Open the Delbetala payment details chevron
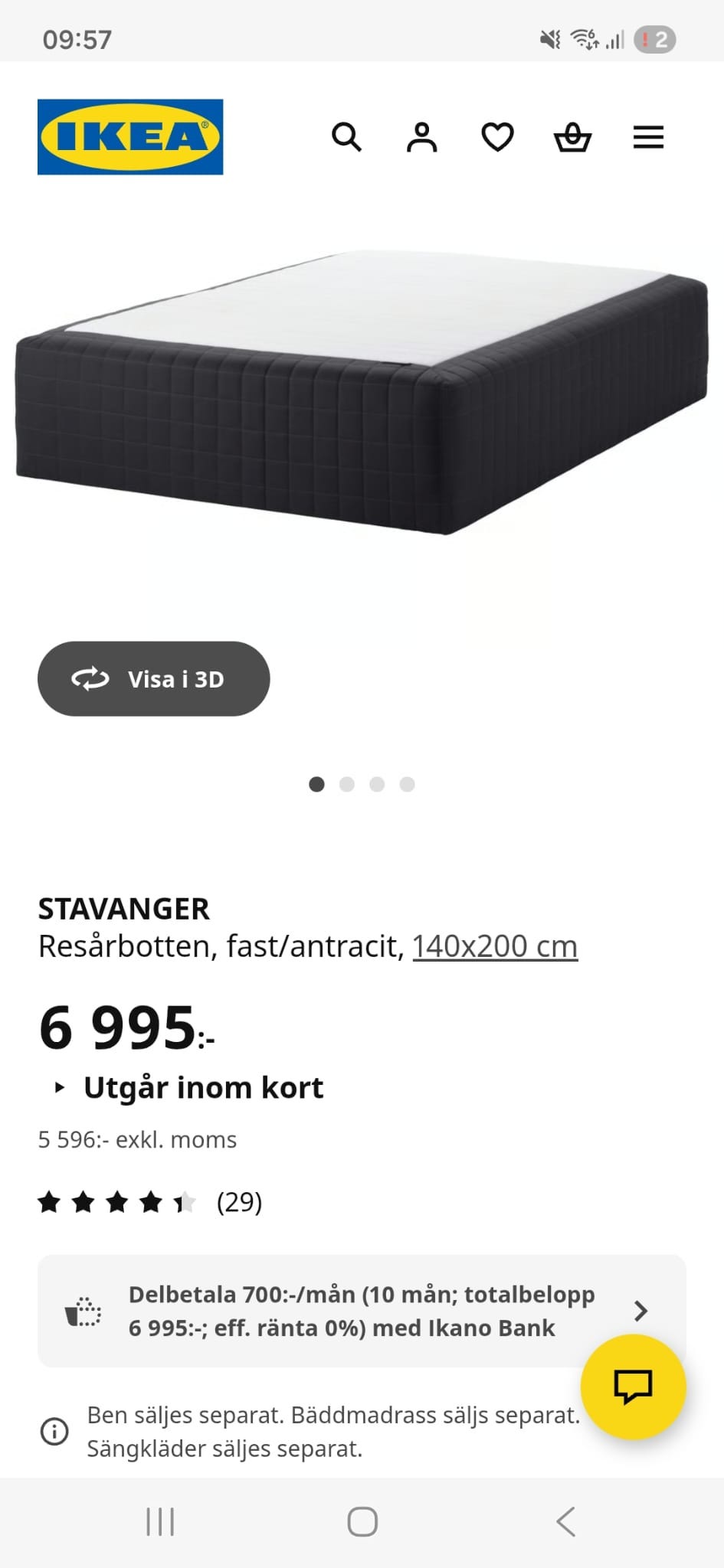This screenshot has width=724, height=1568. (x=640, y=1311)
